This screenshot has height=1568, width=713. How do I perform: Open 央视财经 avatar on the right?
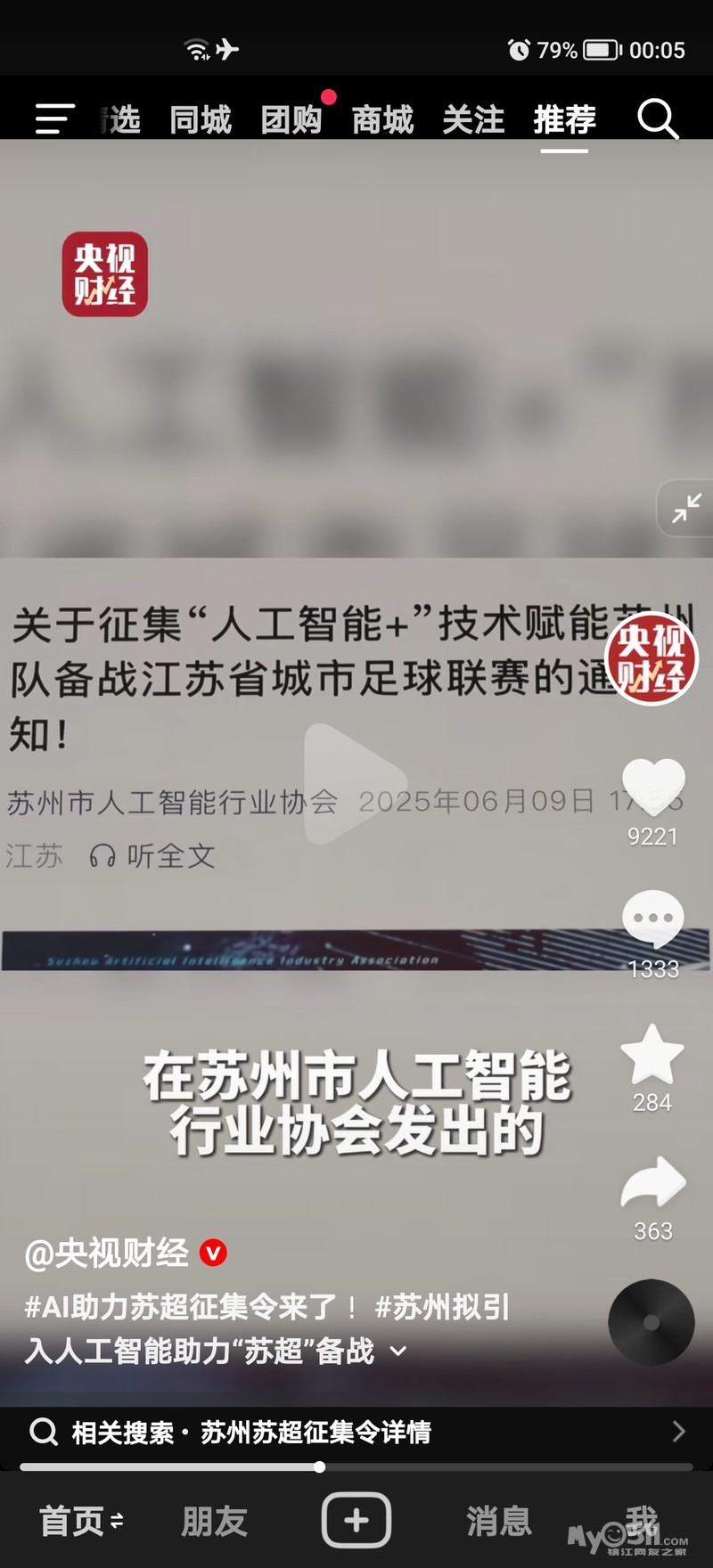pyautogui.click(x=652, y=659)
